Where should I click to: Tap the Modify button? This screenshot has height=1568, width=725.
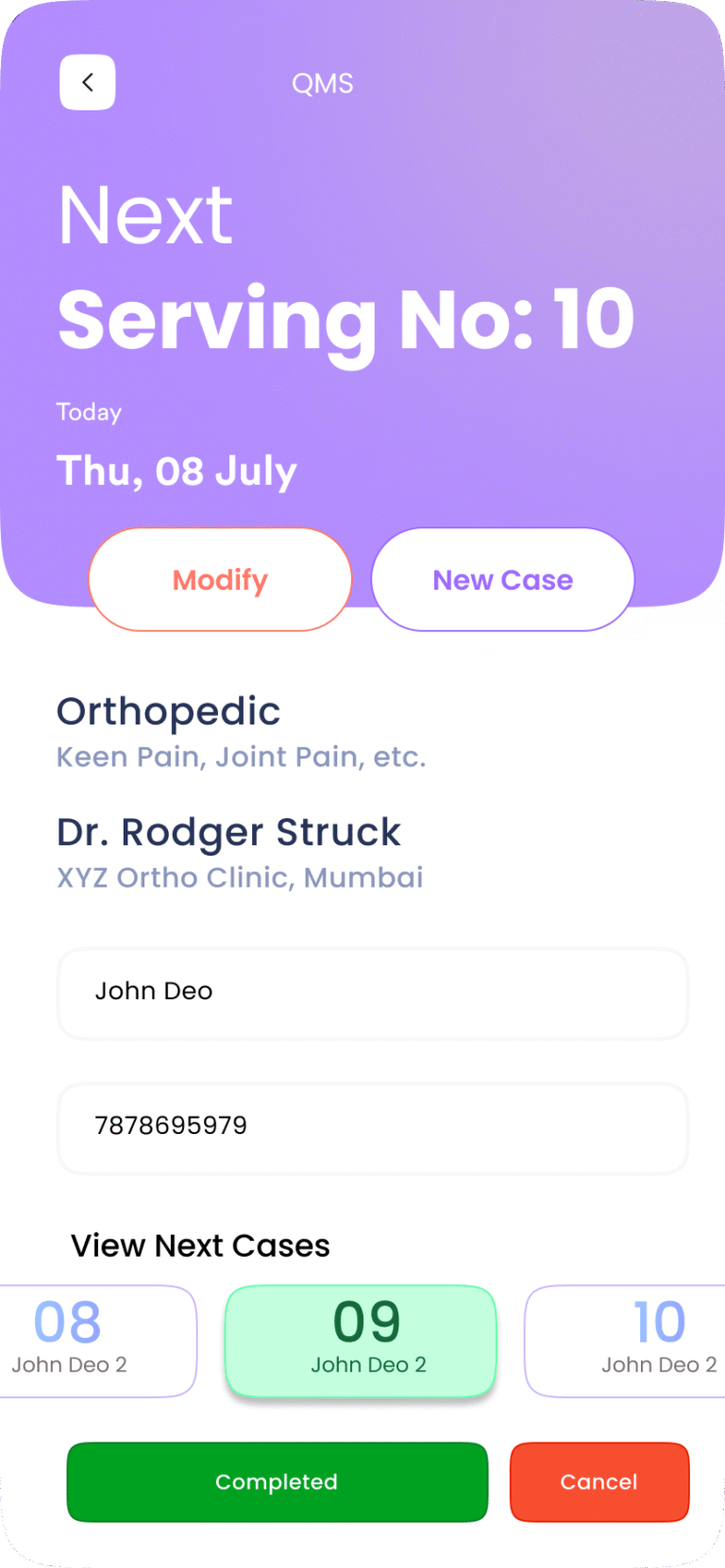220,579
